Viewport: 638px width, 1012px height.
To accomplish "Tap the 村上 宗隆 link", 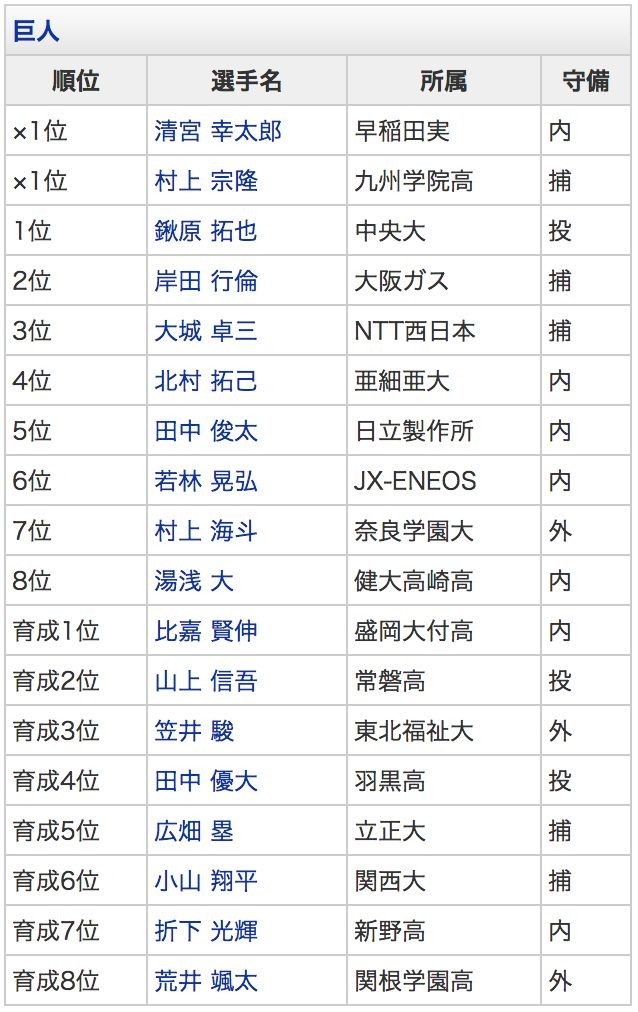I will 206,182.
